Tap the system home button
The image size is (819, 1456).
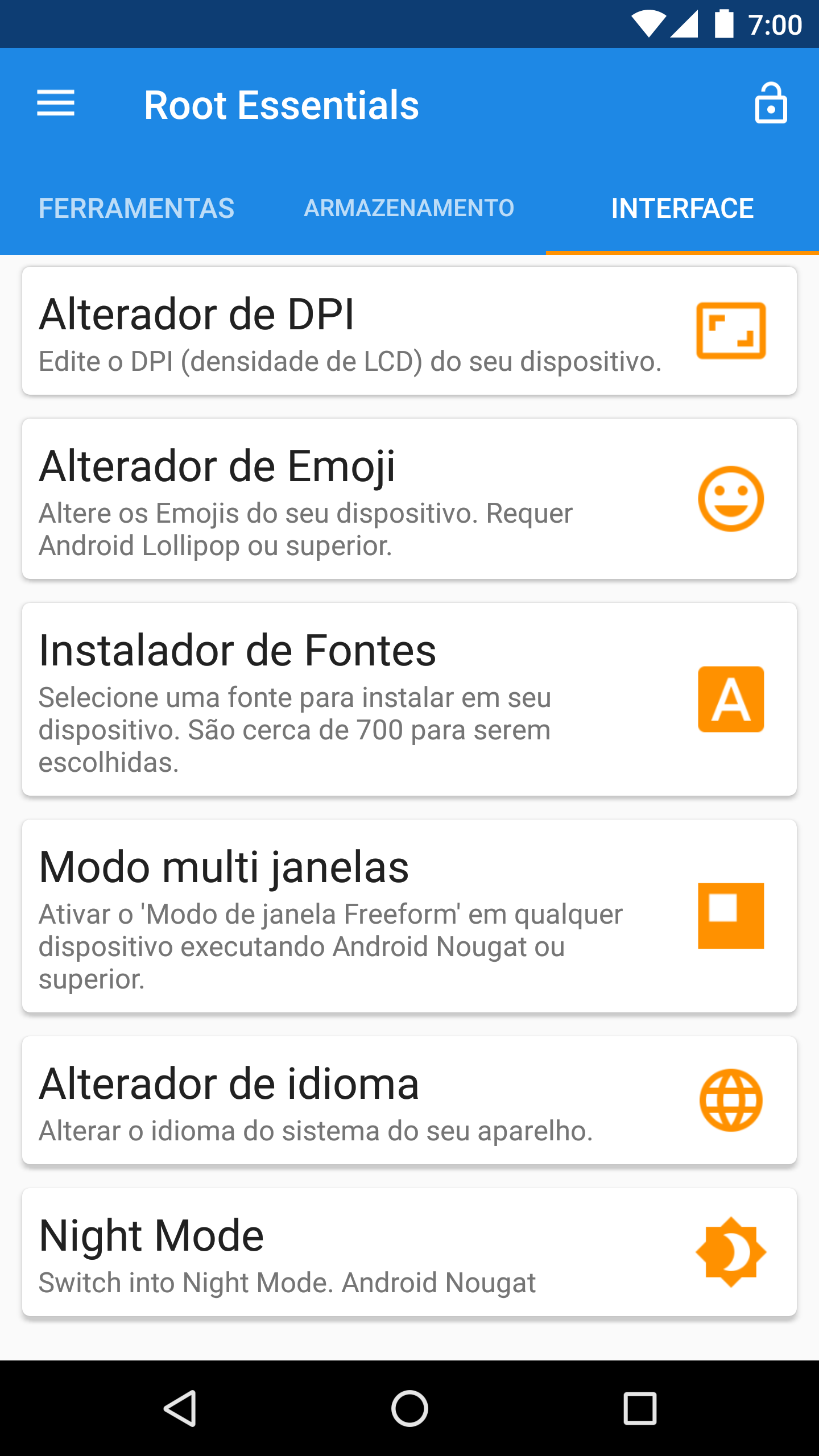409,1408
